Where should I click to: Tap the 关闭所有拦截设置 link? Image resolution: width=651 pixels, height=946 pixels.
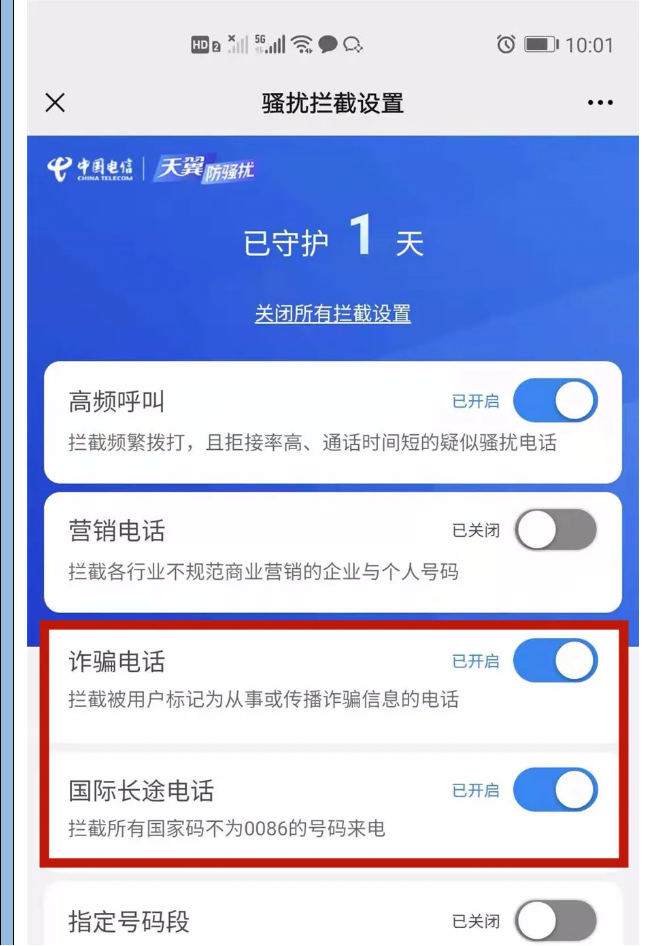[x=333, y=314]
